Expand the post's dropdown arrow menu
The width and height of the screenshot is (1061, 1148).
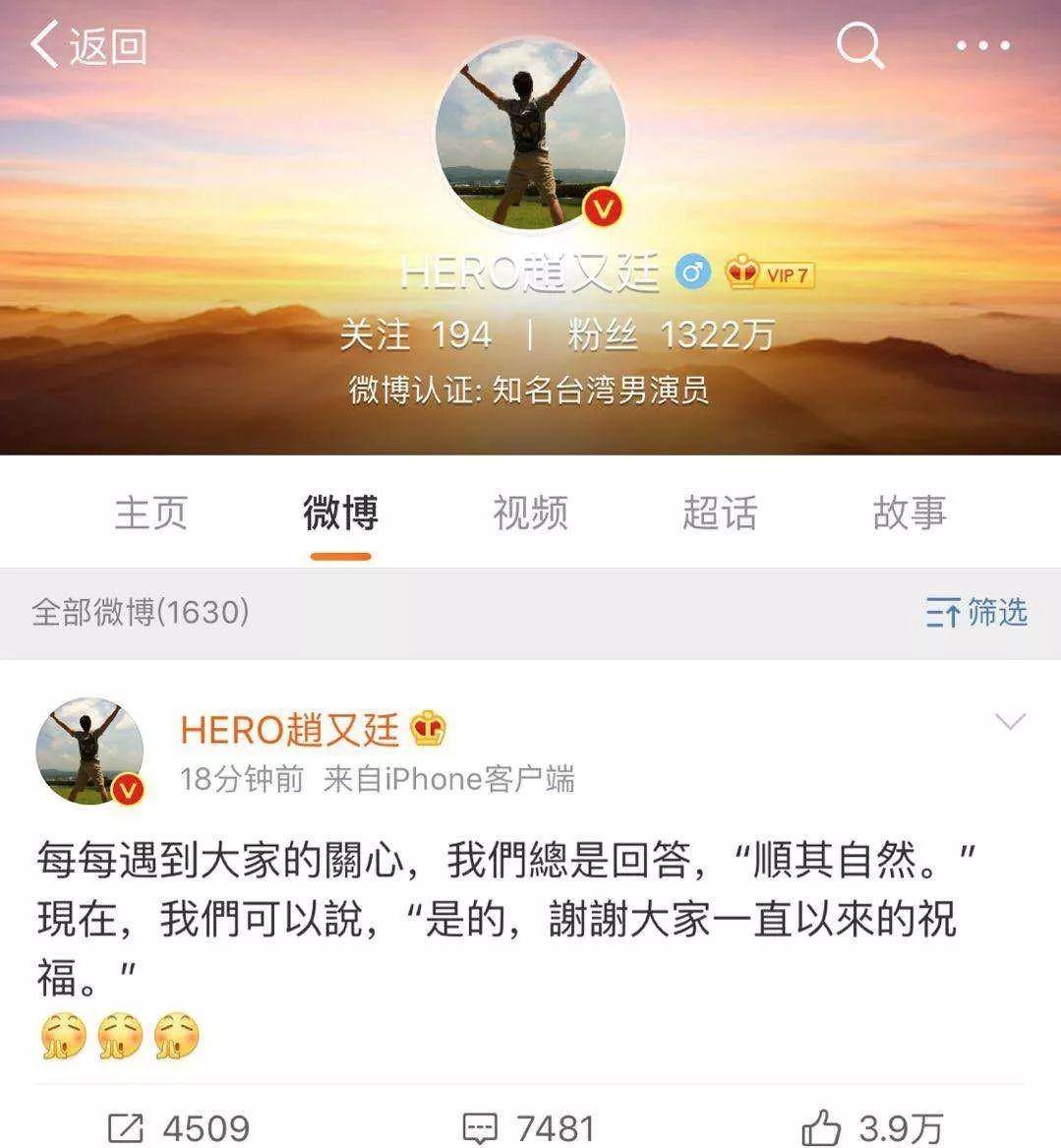[1010, 722]
